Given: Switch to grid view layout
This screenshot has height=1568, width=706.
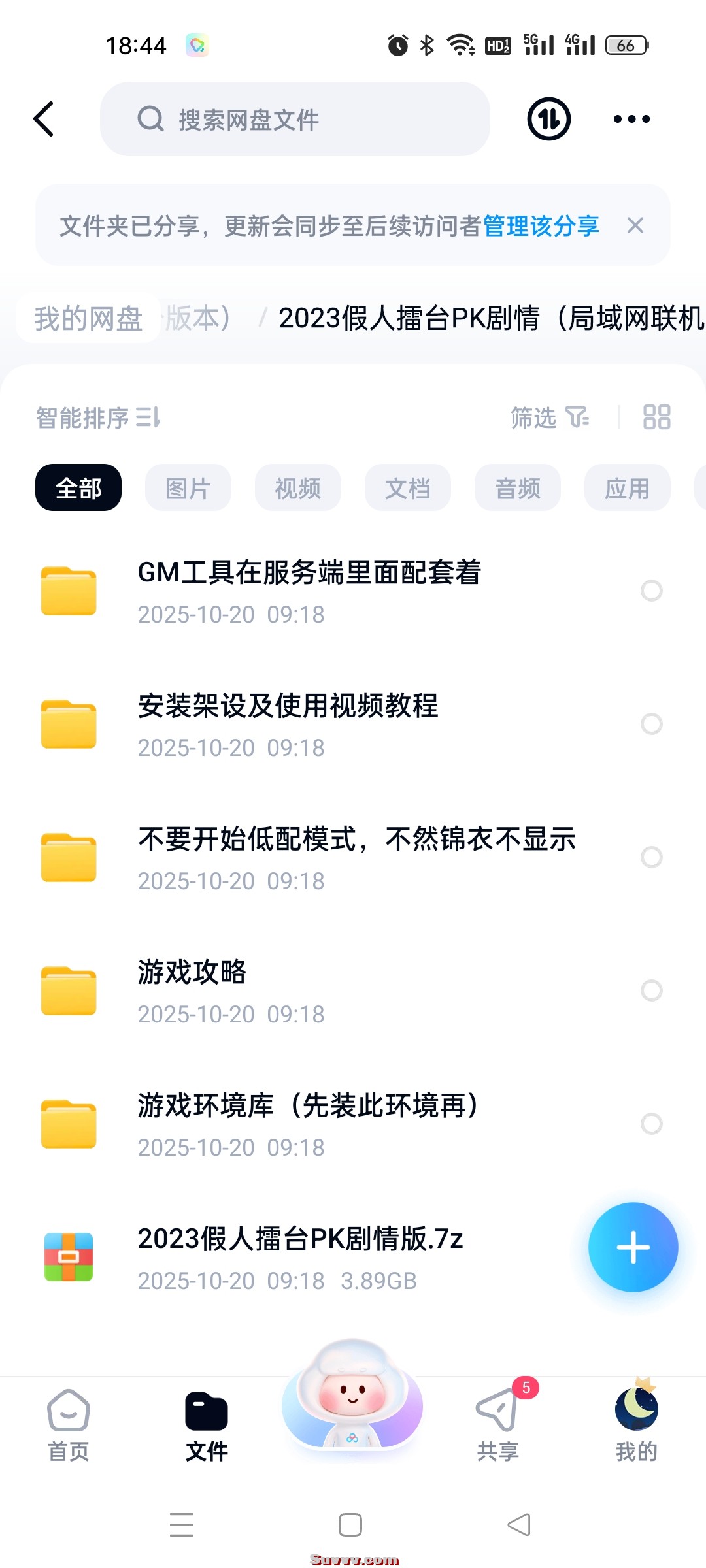Looking at the screenshot, I should click(x=656, y=417).
